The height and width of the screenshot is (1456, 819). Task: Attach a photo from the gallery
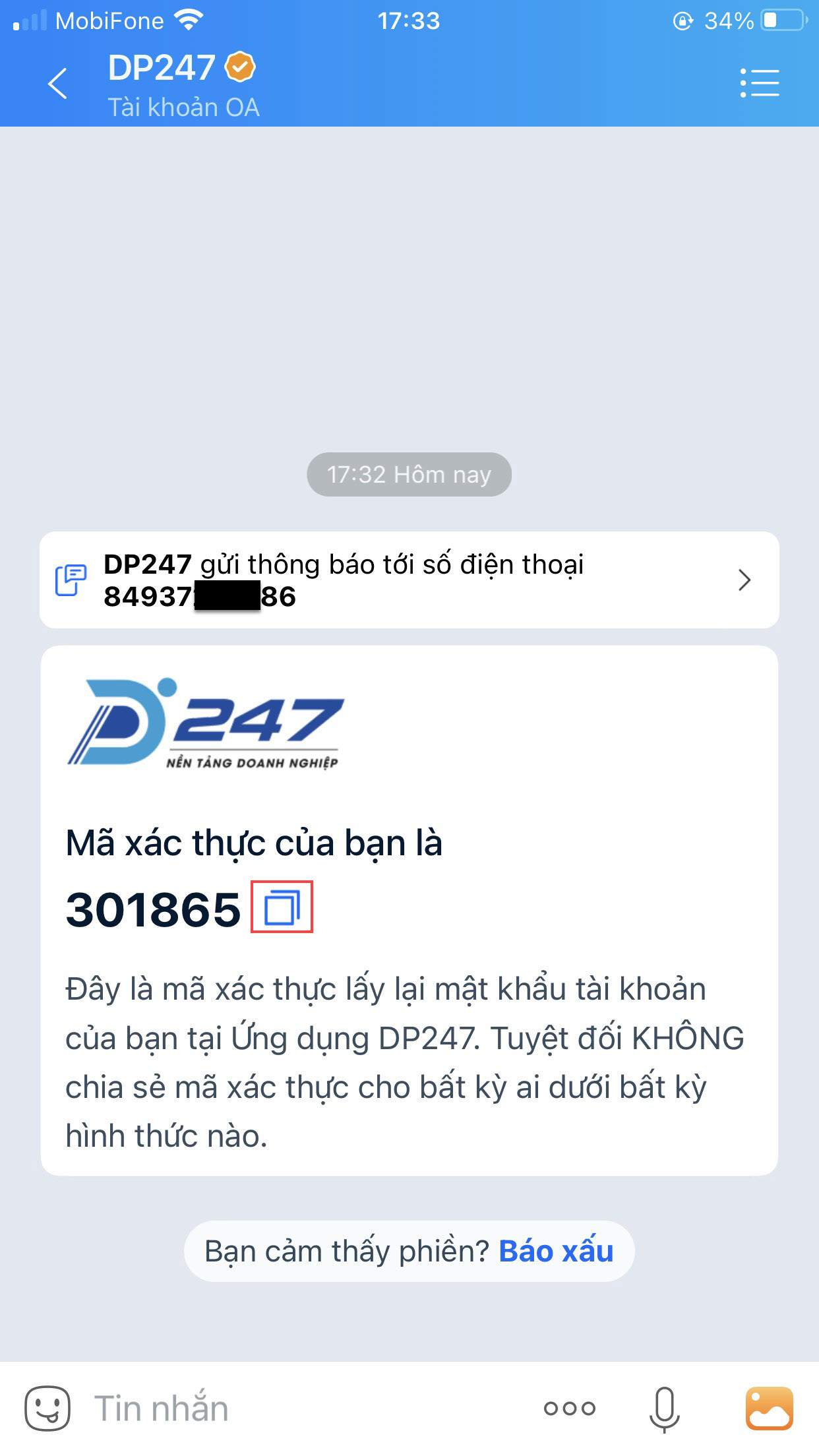click(769, 1409)
